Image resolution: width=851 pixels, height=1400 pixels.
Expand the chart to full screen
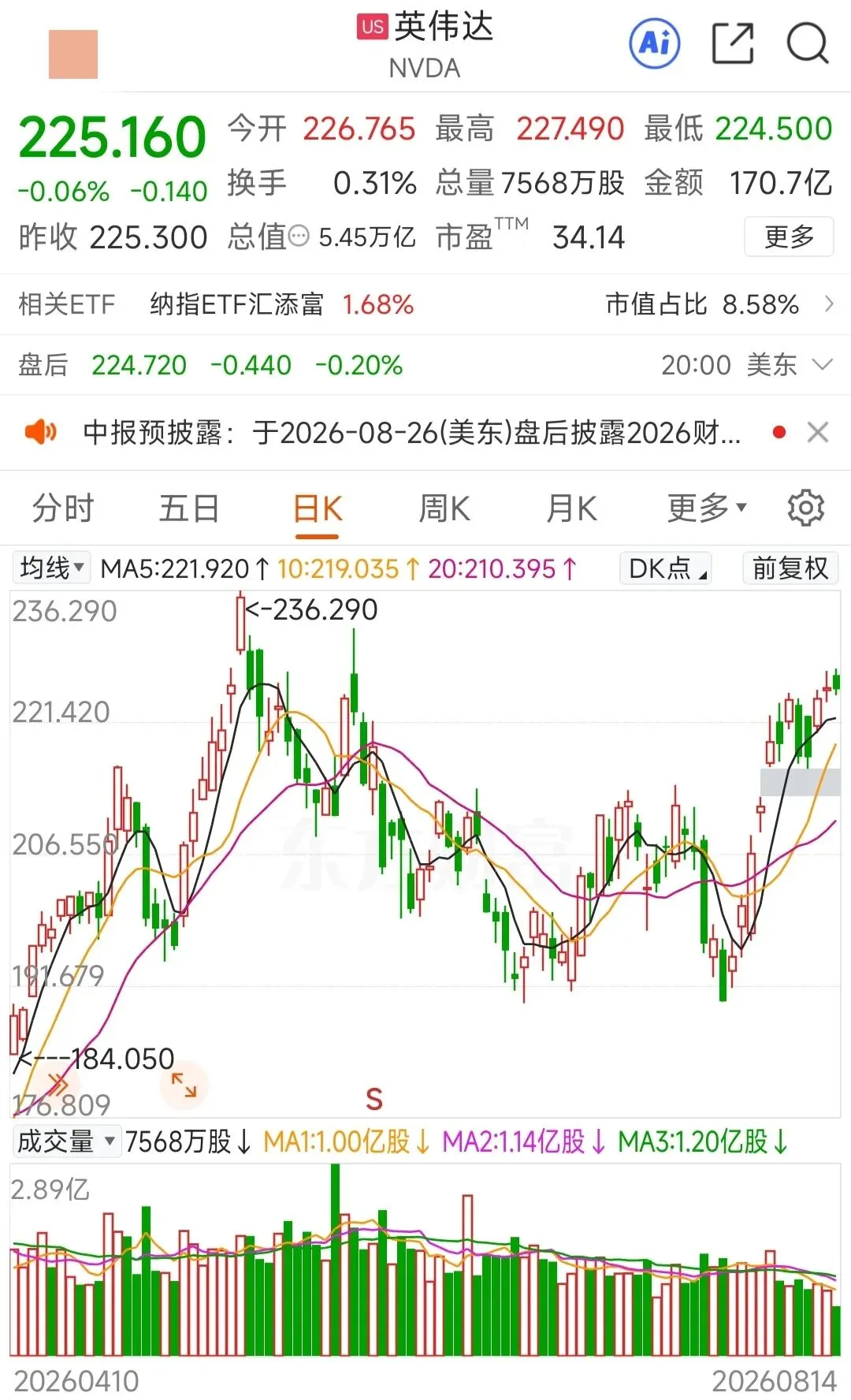(x=184, y=1085)
